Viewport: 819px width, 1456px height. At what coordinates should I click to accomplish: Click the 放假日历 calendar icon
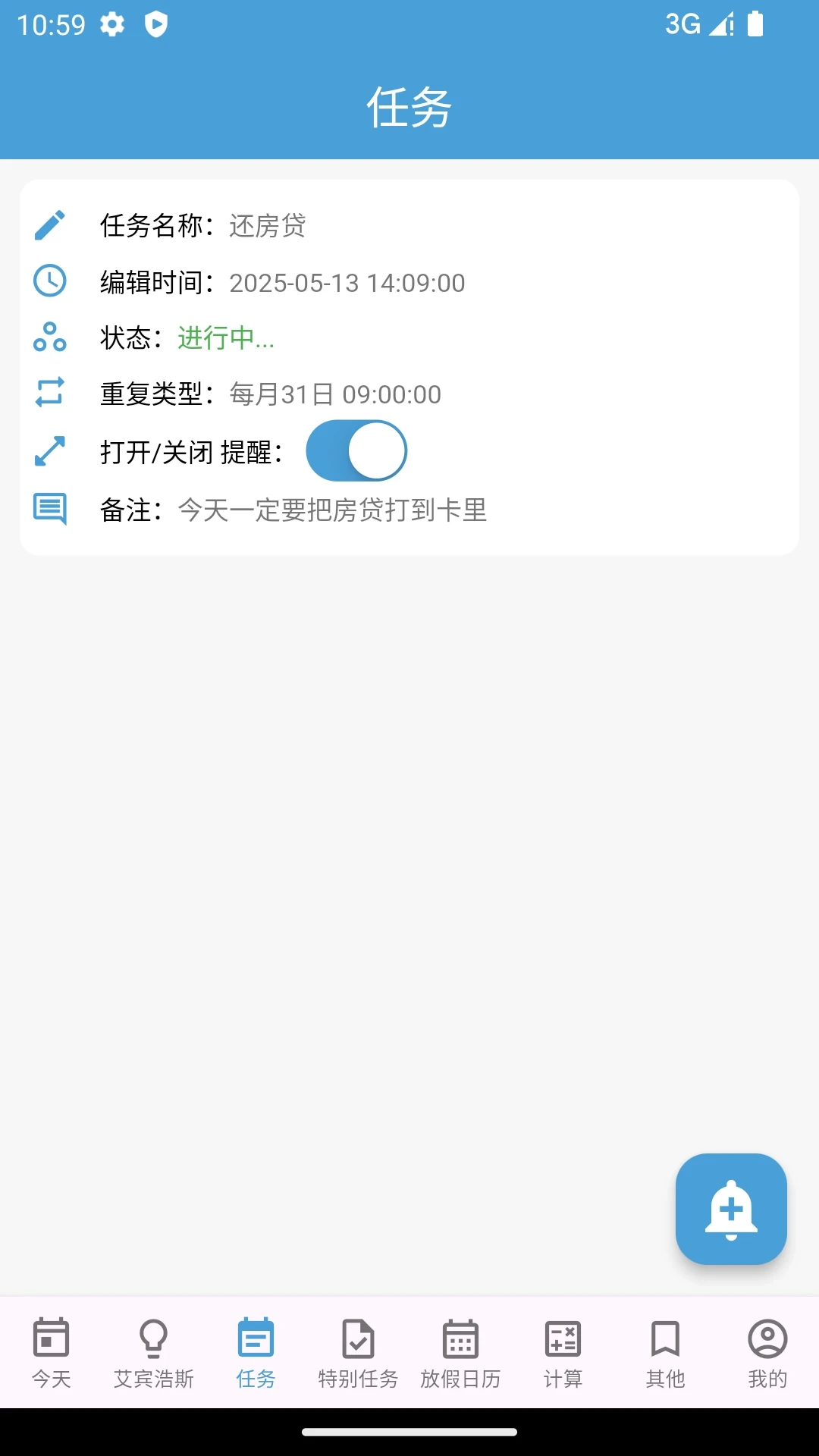coord(460,1340)
